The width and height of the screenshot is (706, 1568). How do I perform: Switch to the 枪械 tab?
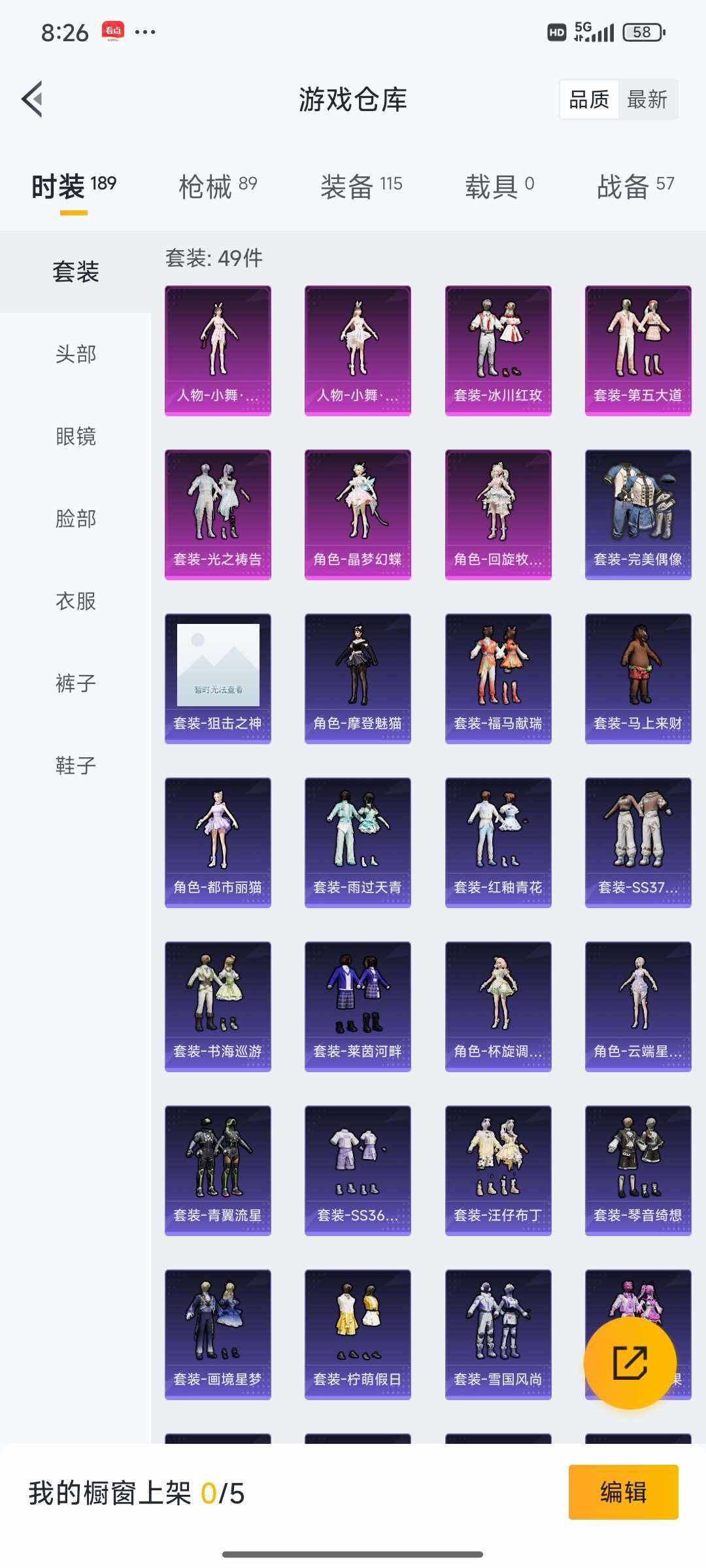click(x=218, y=187)
